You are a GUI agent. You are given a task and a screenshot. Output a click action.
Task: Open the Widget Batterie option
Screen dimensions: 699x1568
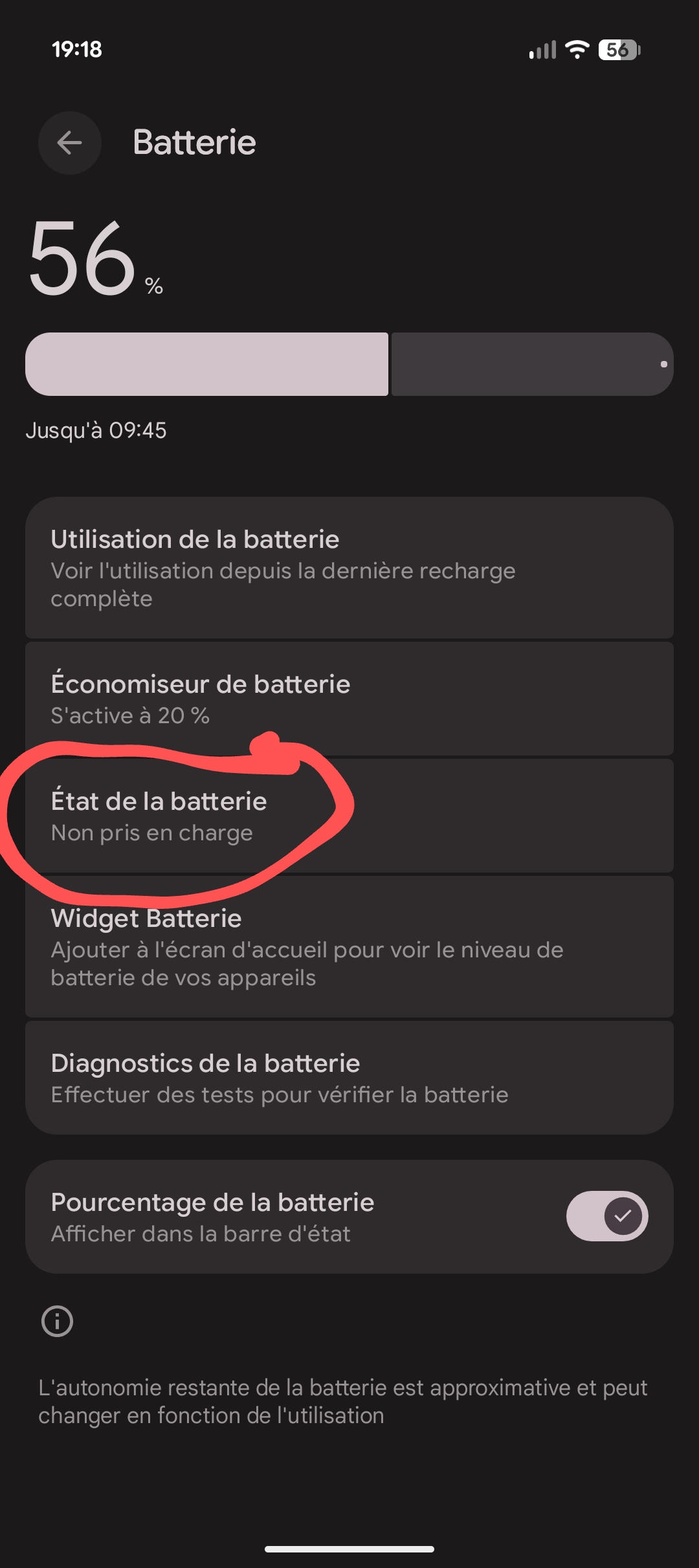(349, 947)
